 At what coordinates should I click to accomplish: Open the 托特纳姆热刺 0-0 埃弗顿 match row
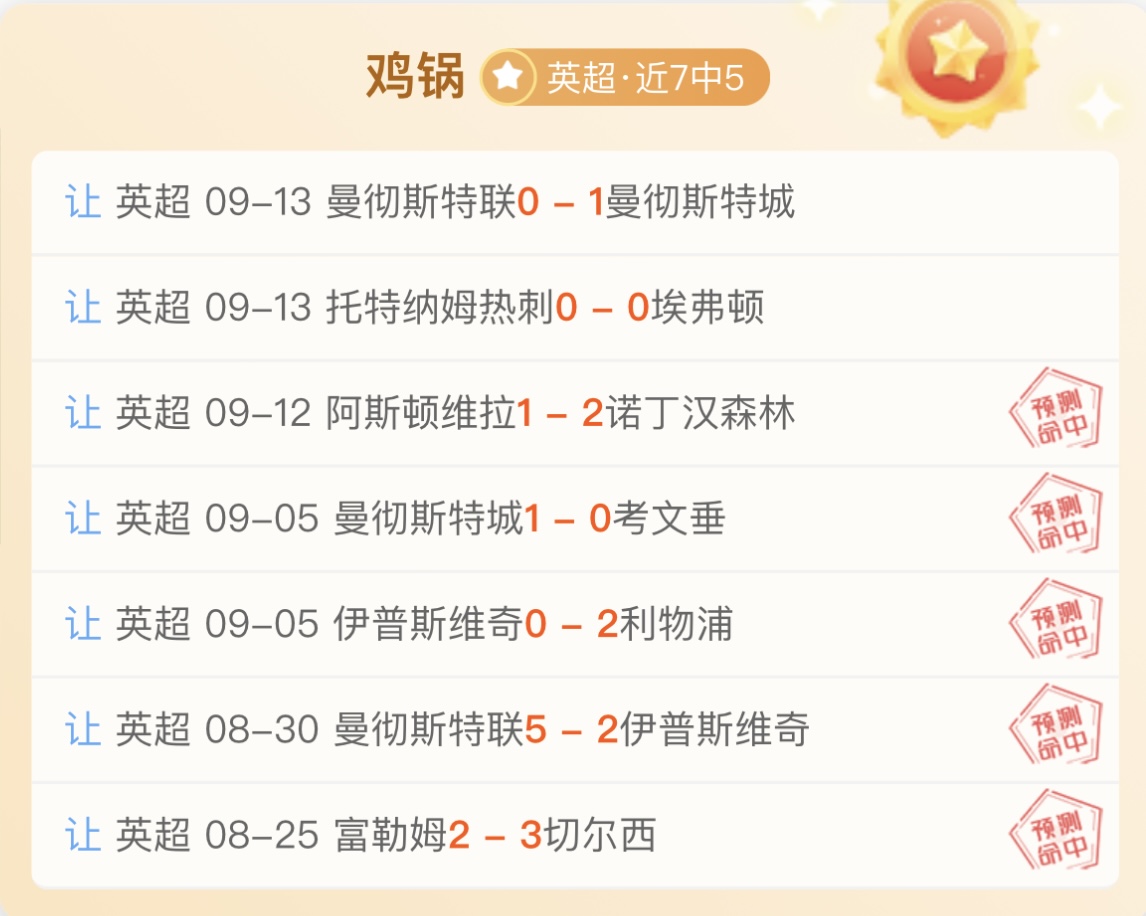click(575, 308)
